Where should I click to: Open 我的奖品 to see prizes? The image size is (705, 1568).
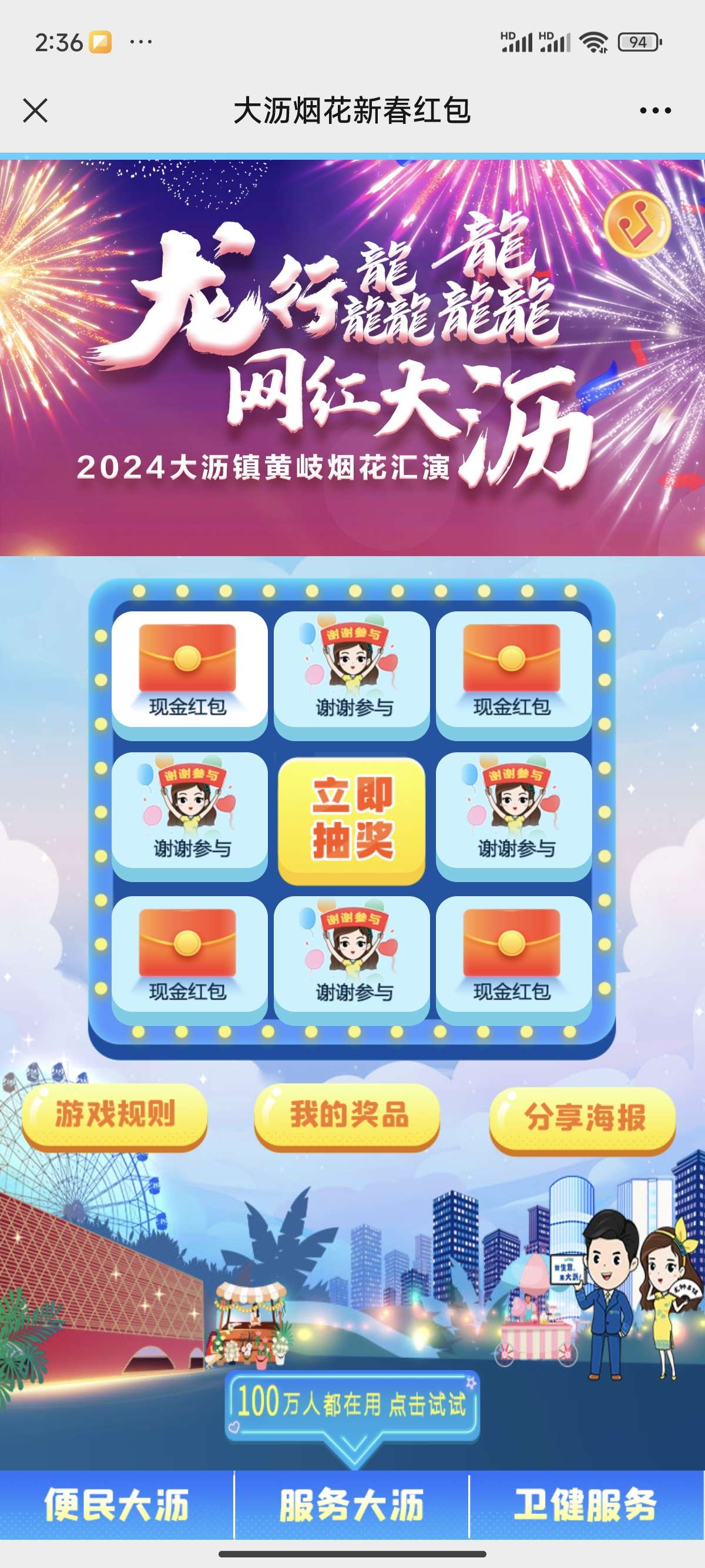[347, 1116]
